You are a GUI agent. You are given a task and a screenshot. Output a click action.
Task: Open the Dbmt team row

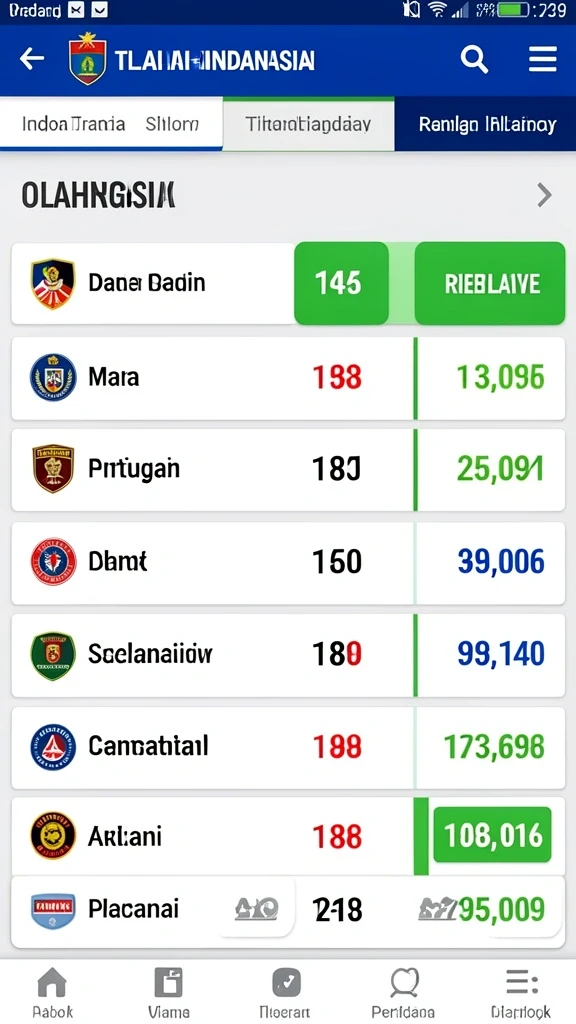288,562
